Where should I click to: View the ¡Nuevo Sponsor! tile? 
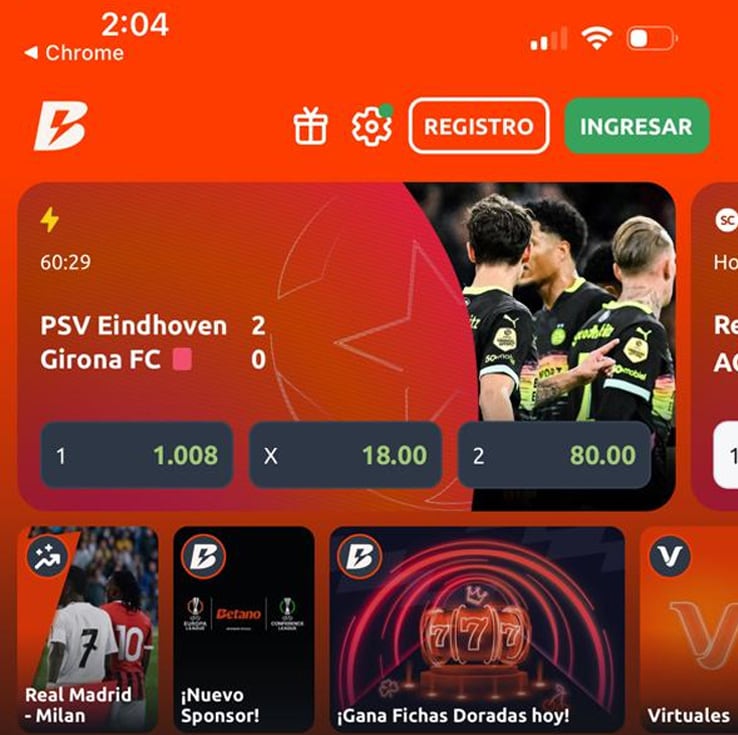click(244, 629)
